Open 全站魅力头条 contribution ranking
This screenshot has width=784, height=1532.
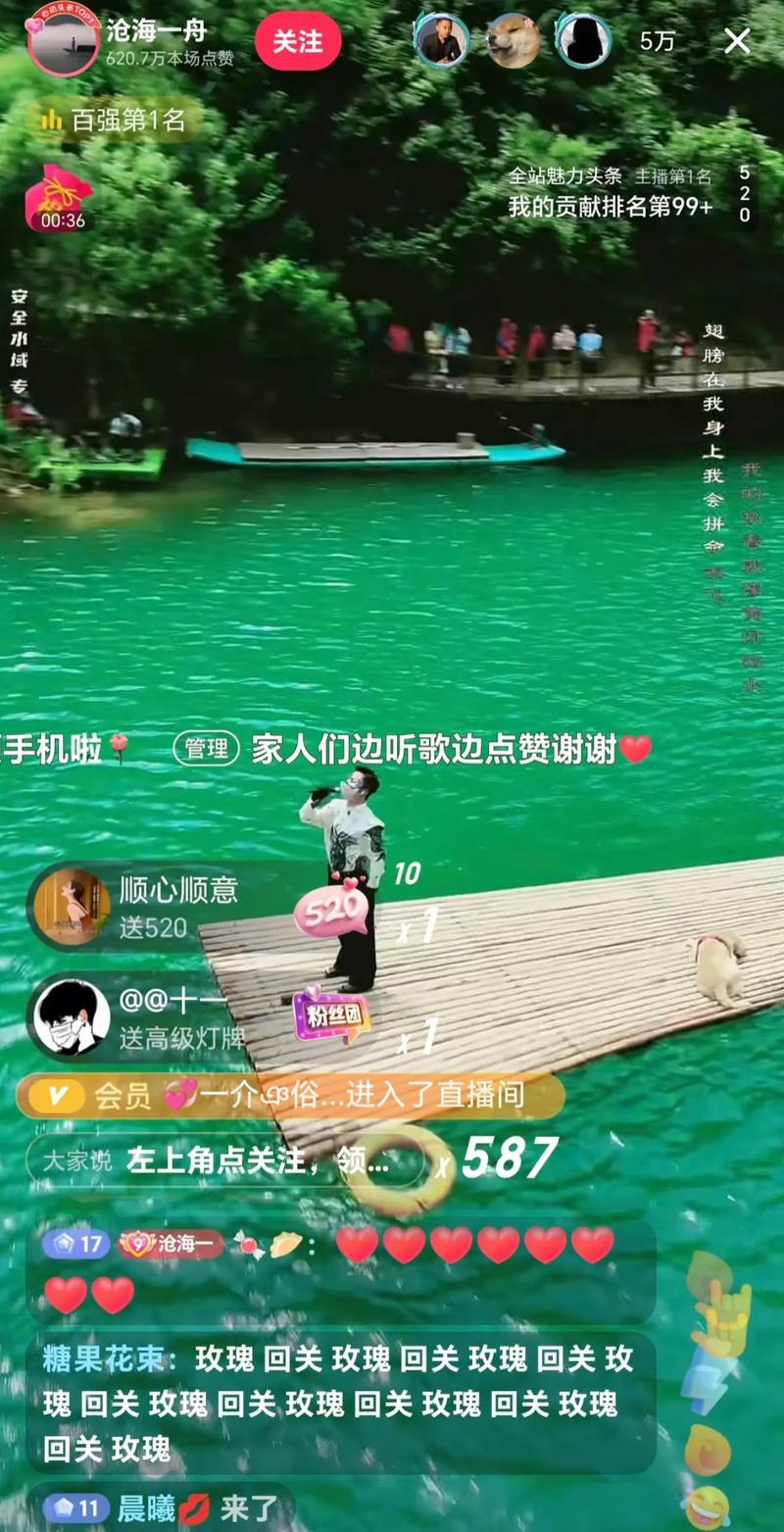610,192
